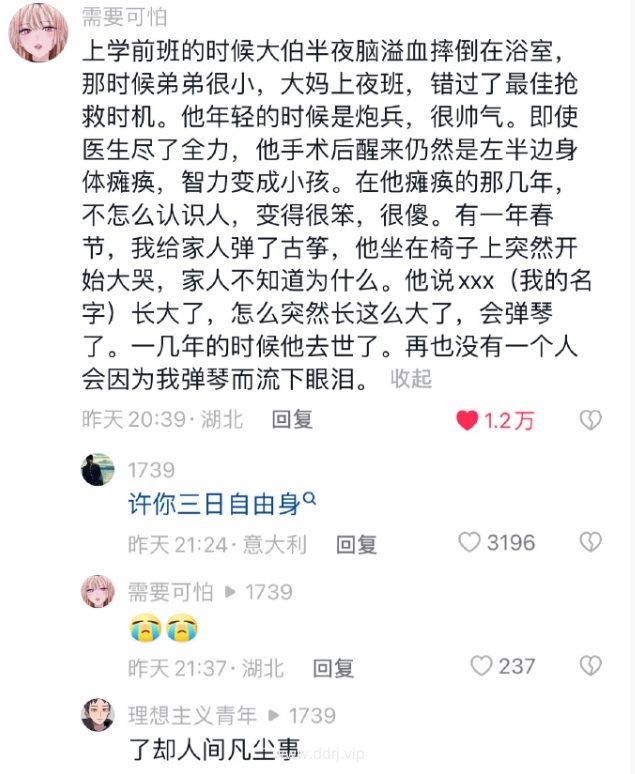Dislike the crying emoji reply
Viewport: 635px width, 774px height.
pyautogui.click(x=591, y=666)
